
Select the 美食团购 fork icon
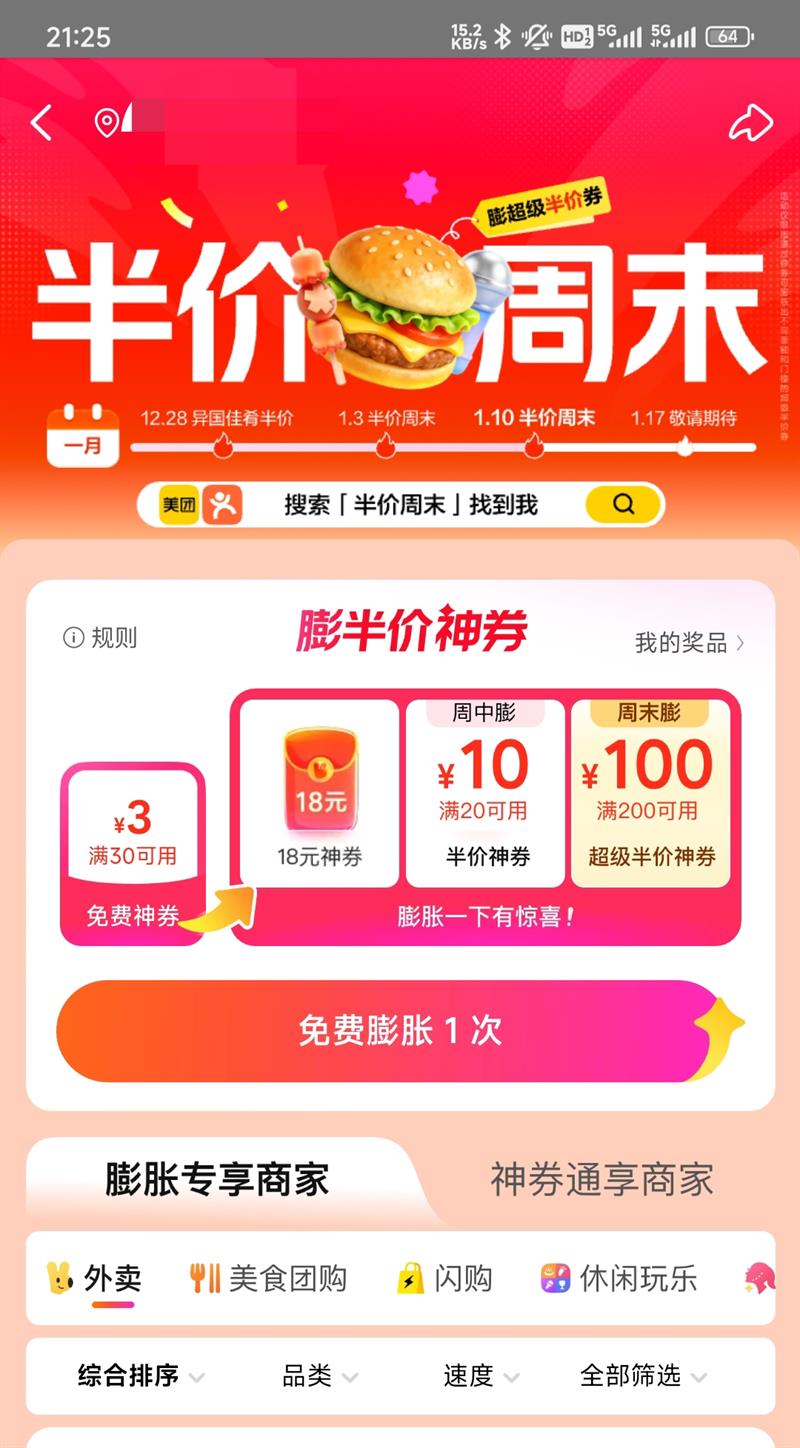click(x=206, y=1278)
